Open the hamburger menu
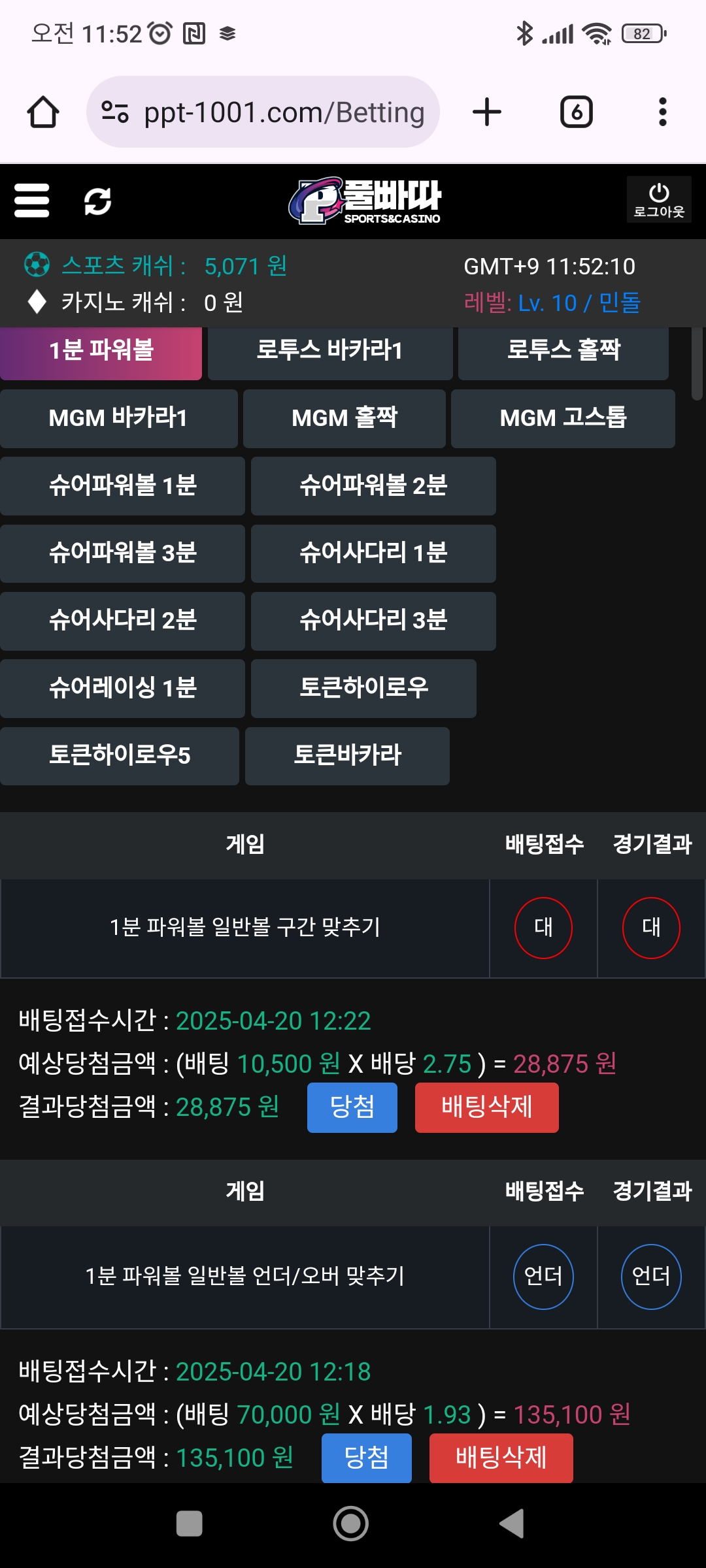Screen dimensions: 706x1568 click(32, 201)
